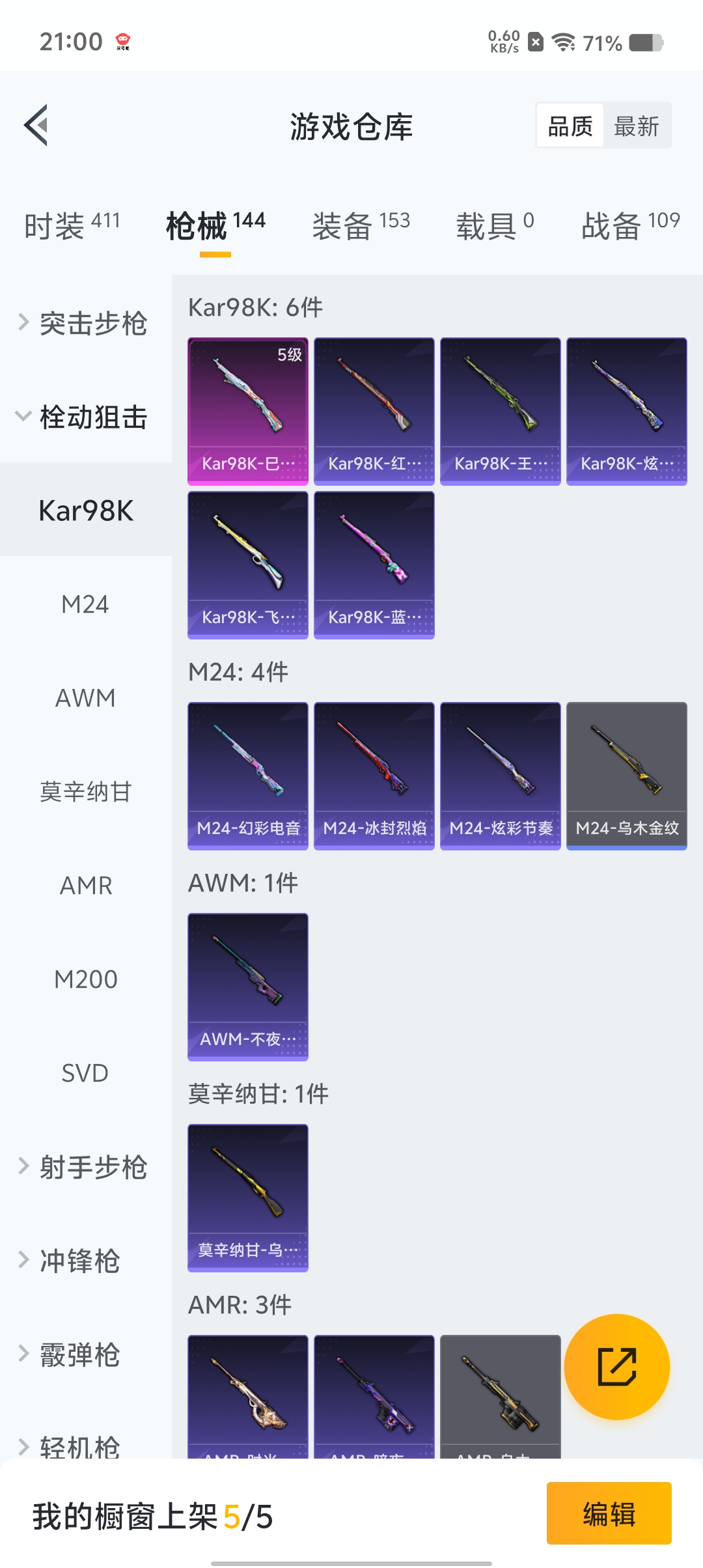This screenshot has height=1568, width=703.
Task: Open the 战备 tab
Action: 629,226
